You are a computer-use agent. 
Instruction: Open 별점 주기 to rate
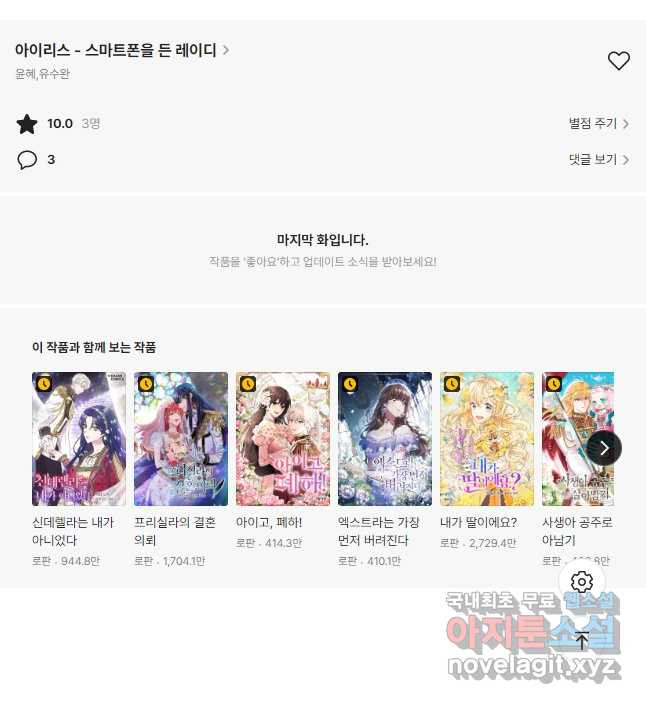(598, 124)
